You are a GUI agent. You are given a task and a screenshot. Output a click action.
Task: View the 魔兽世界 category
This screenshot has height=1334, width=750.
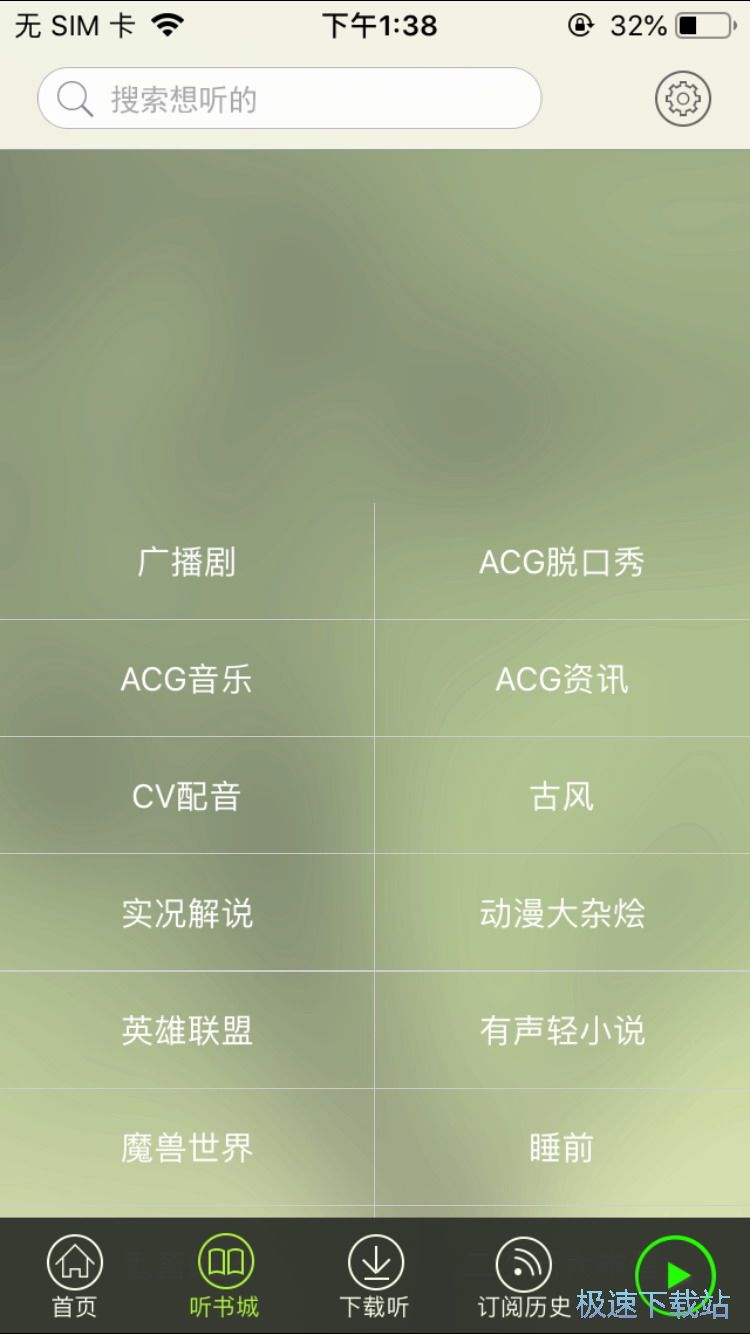click(187, 1147)
